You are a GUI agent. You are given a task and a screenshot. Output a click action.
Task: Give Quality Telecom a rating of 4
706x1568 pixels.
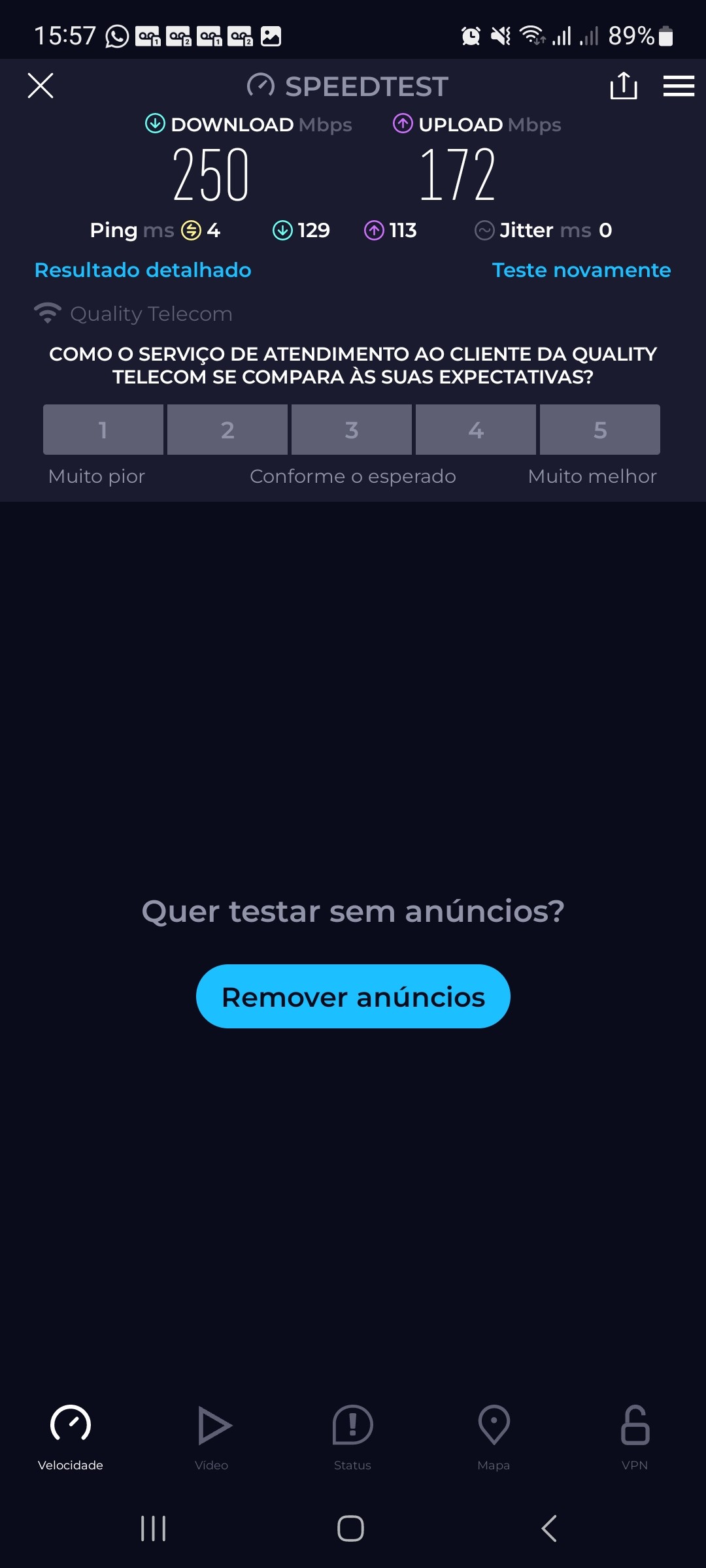click(x=476, y=429)
